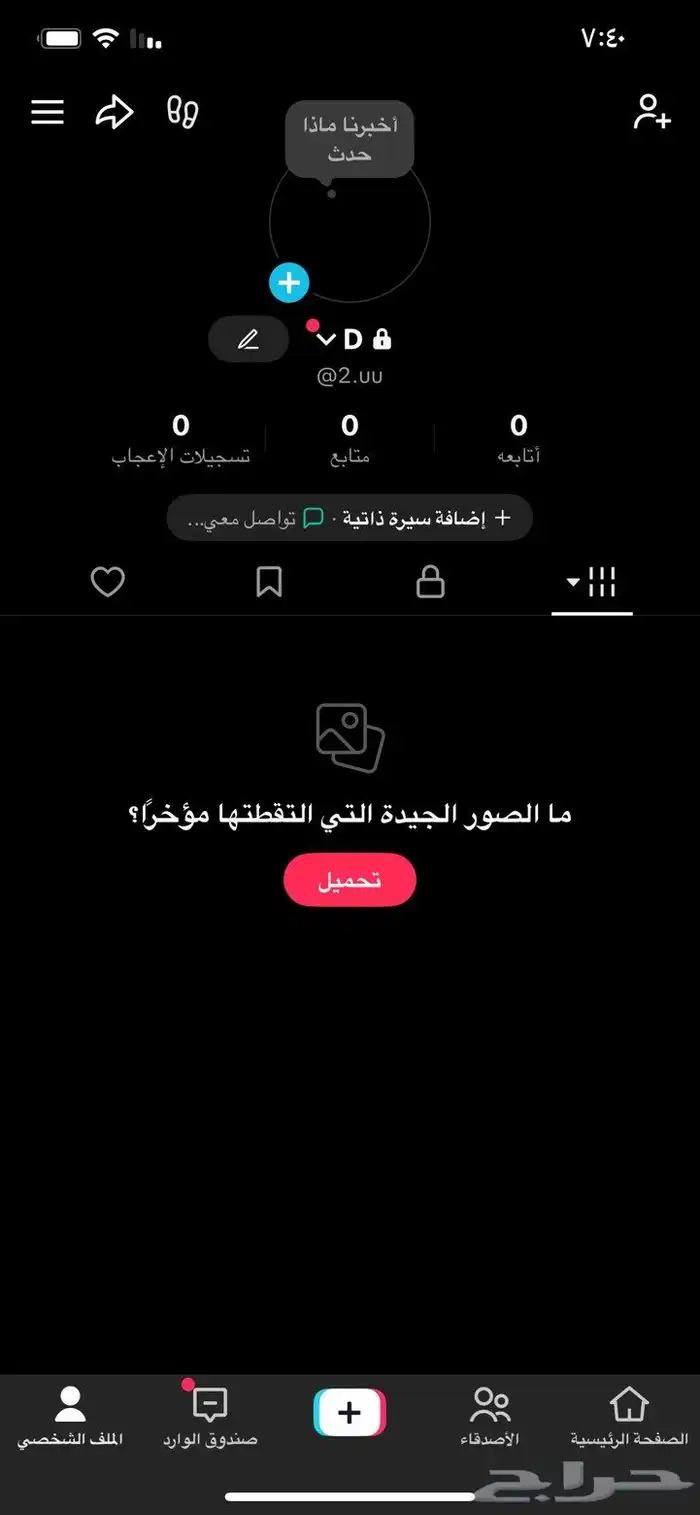Create a new post with plus button
The image size is (700, 1515).
350,1413
